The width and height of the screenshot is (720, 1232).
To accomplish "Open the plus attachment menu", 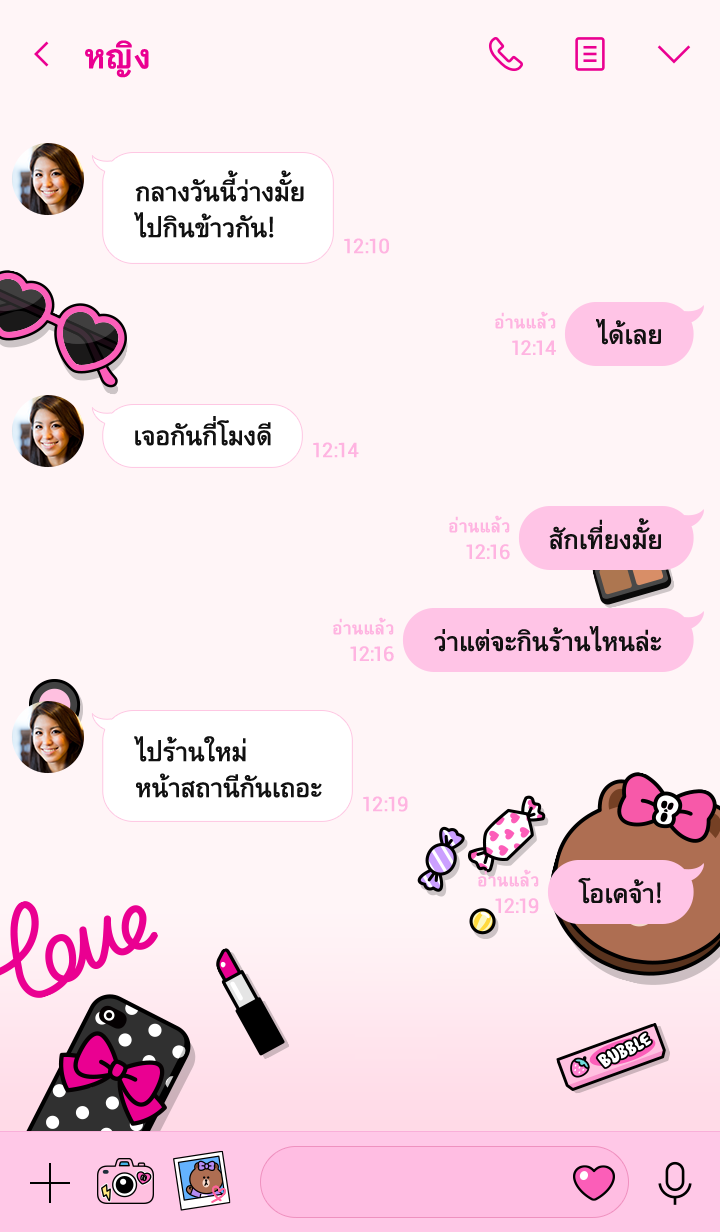I will [50, 1182].
